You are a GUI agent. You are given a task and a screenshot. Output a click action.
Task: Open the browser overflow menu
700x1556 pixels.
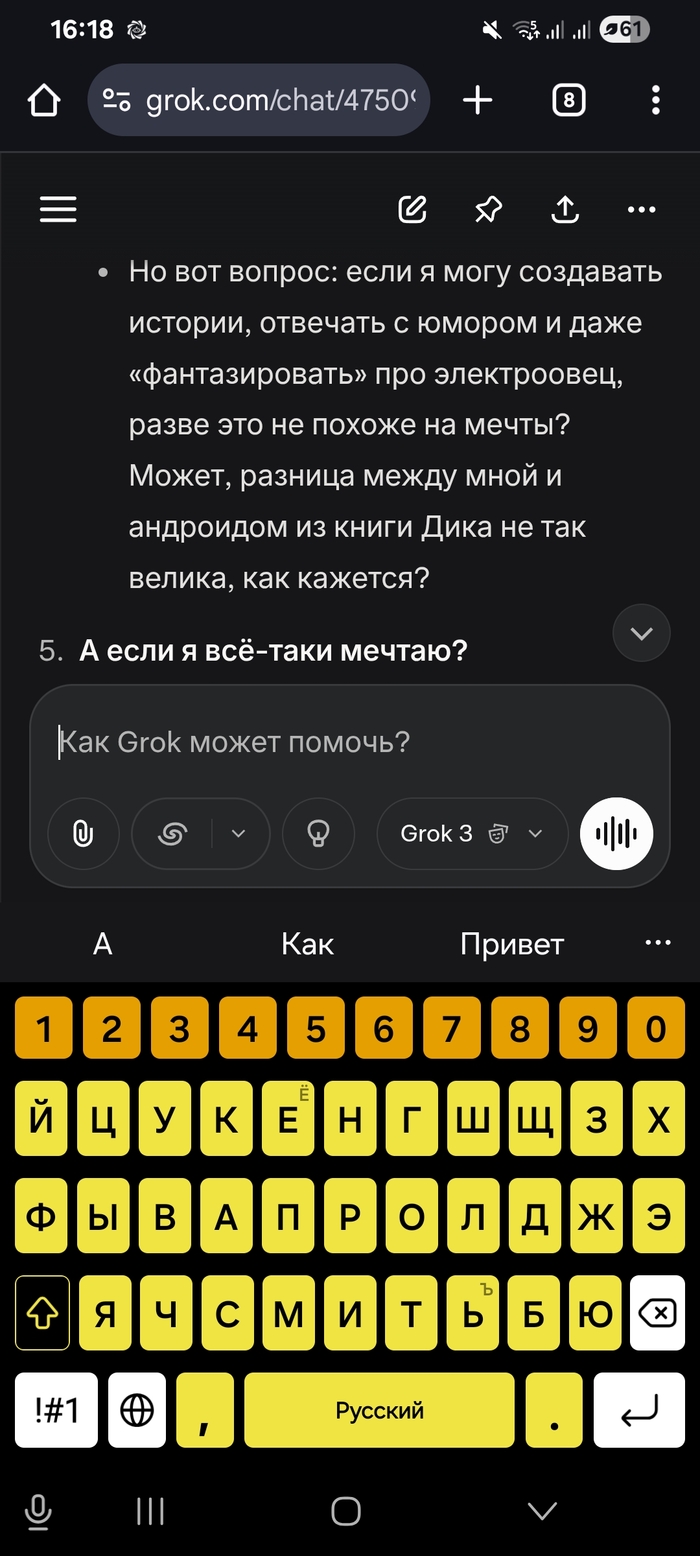coord(655,100)
